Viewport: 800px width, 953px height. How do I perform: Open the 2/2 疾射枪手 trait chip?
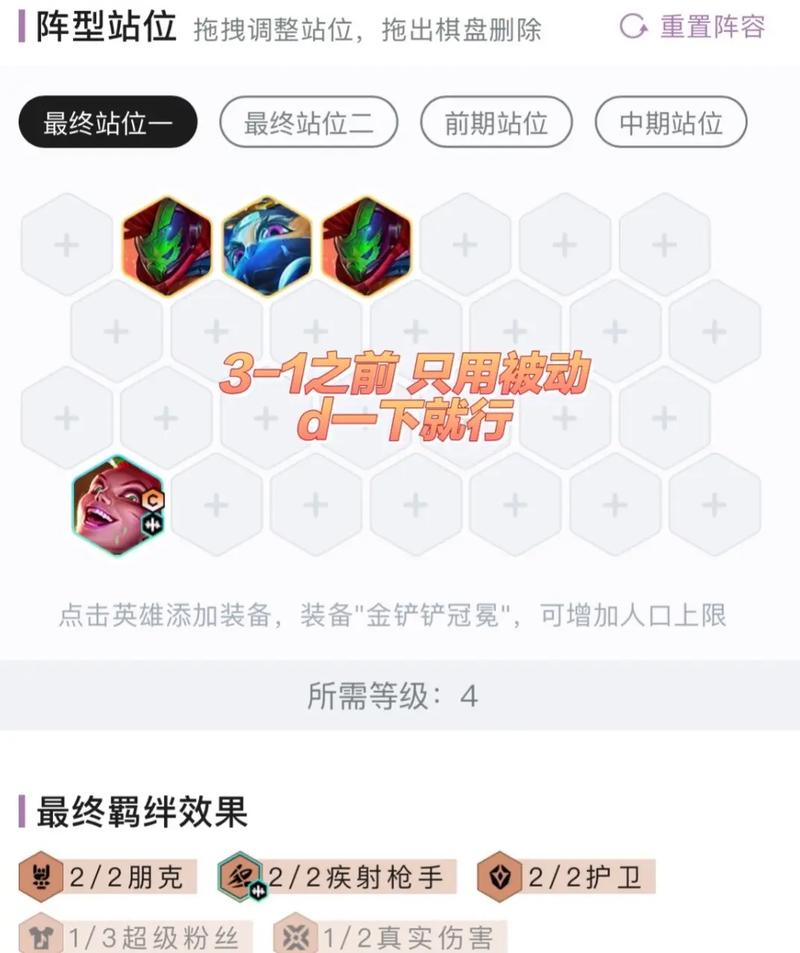click(x=336, y=879)
